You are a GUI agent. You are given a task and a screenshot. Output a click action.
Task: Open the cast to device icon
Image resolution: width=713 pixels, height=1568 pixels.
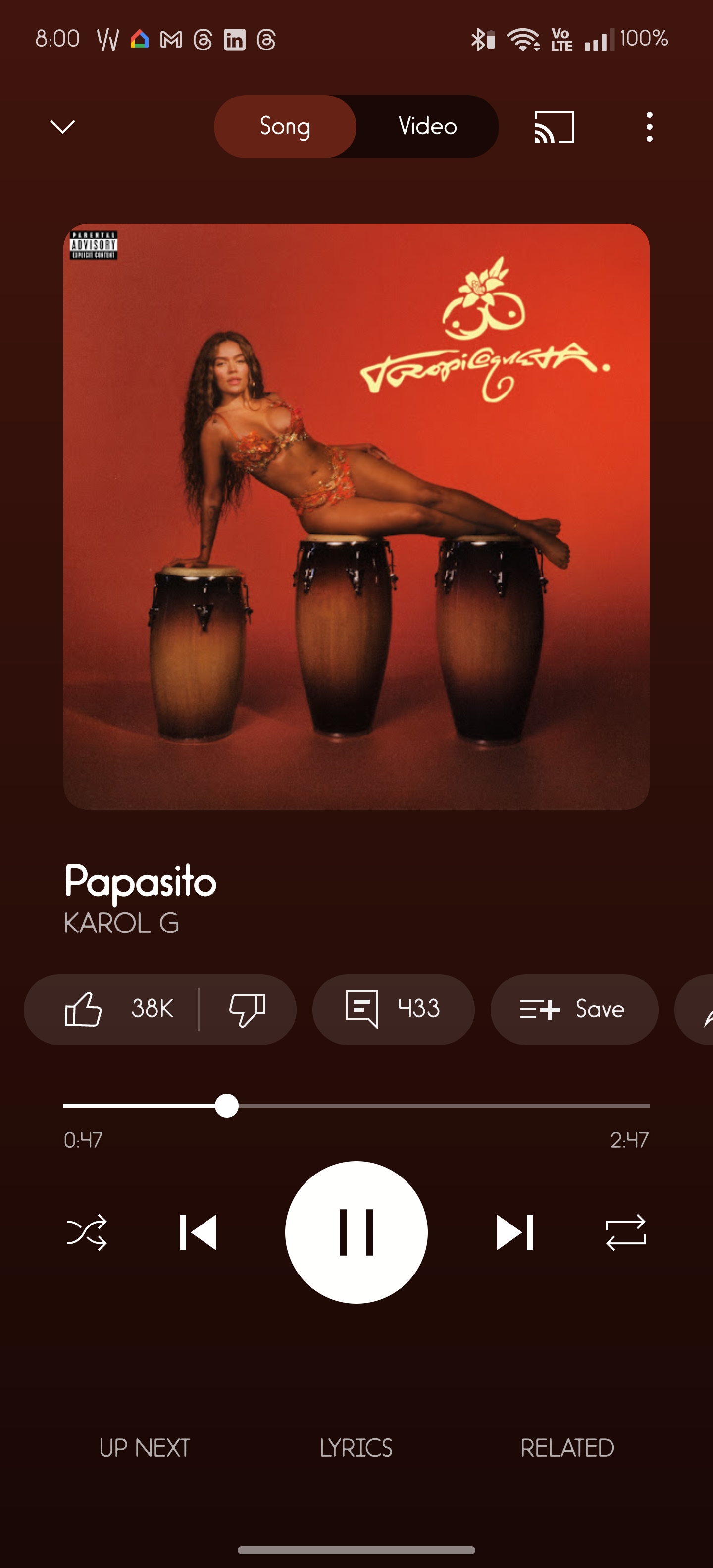pyautogui.click(x=554, y=127)
